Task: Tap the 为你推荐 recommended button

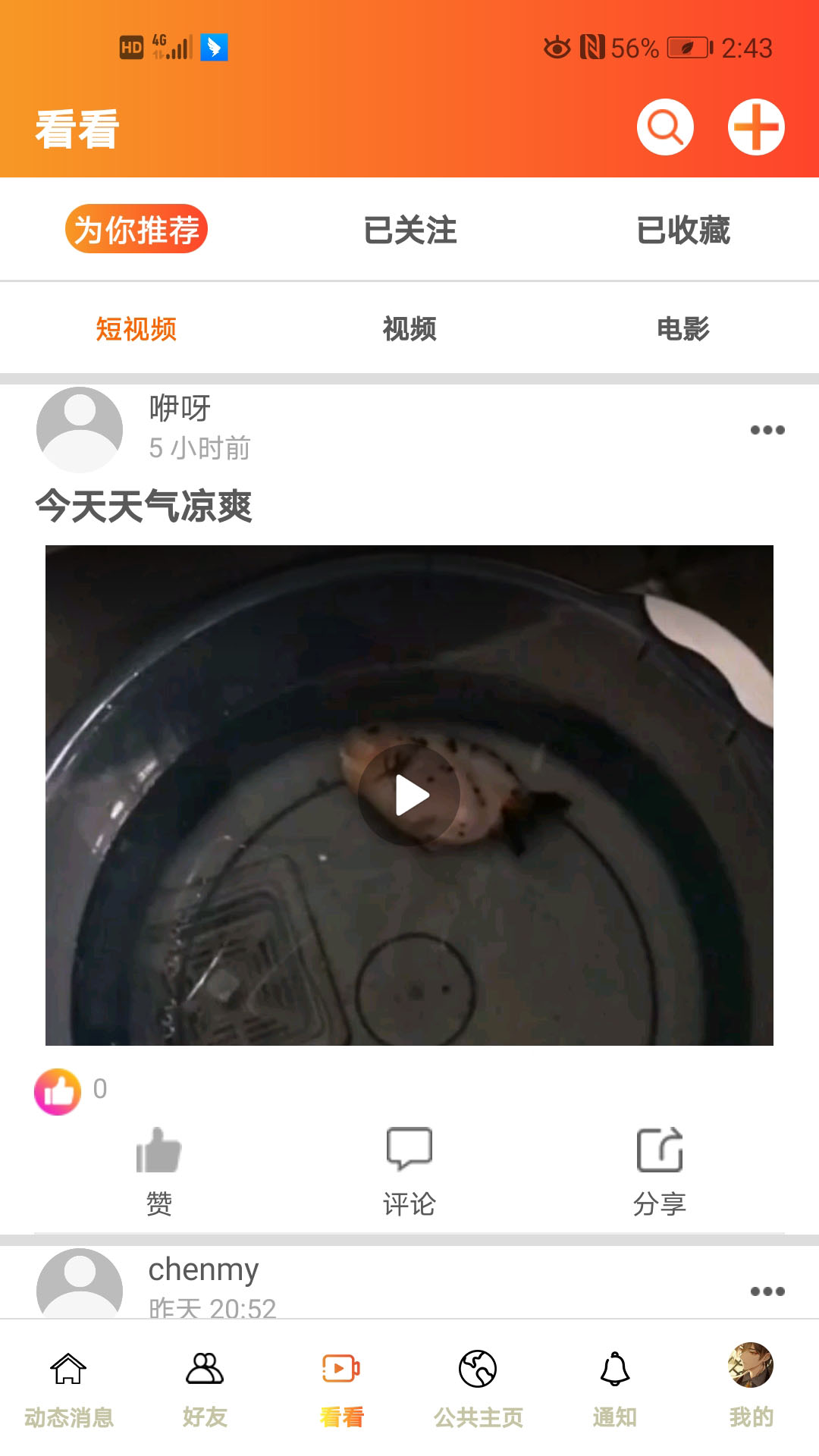Action: pos(136,228)
